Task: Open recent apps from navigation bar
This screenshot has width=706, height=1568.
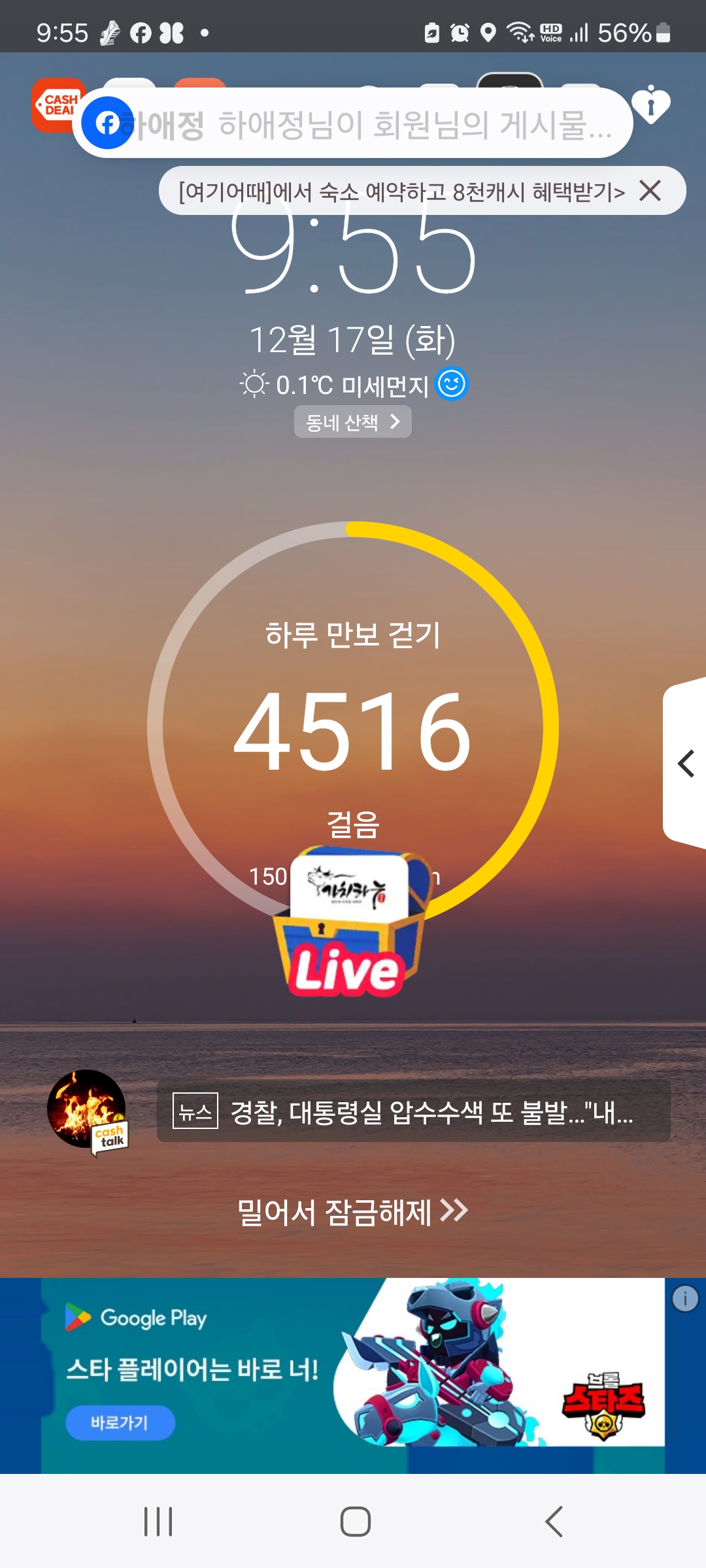Action: (x=158, y=1522)
